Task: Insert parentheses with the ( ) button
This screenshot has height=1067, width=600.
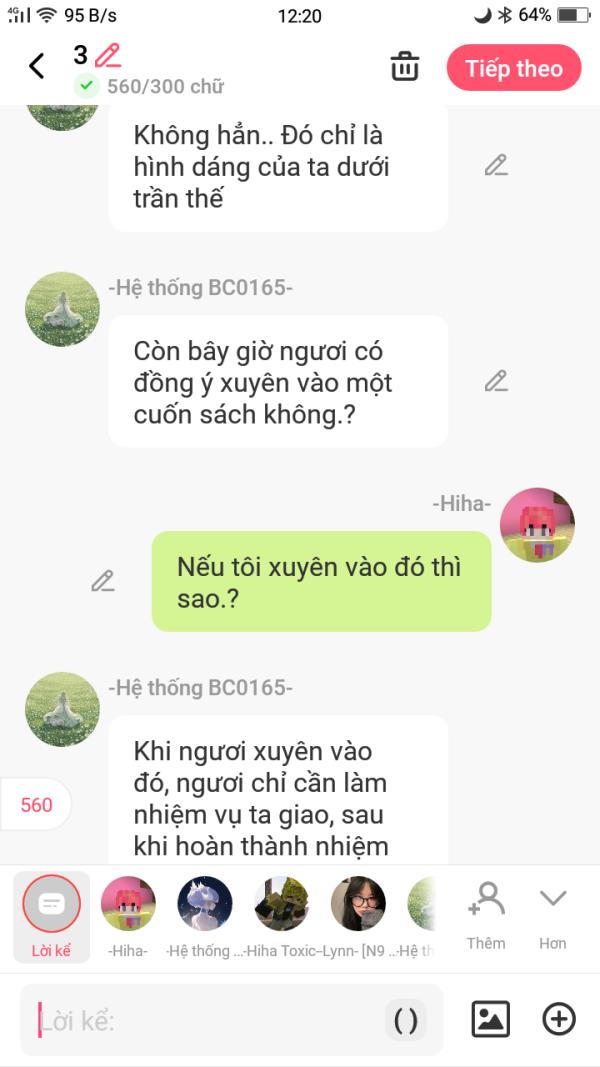Action: coord(406,1020)
